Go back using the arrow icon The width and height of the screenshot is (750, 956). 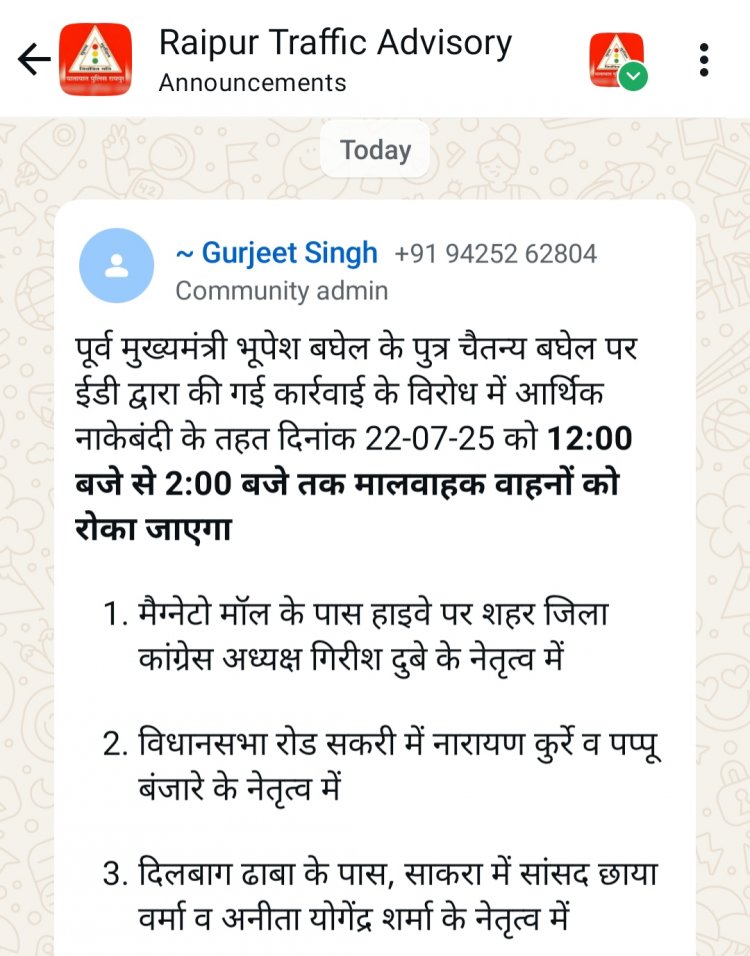click(34, 60)
